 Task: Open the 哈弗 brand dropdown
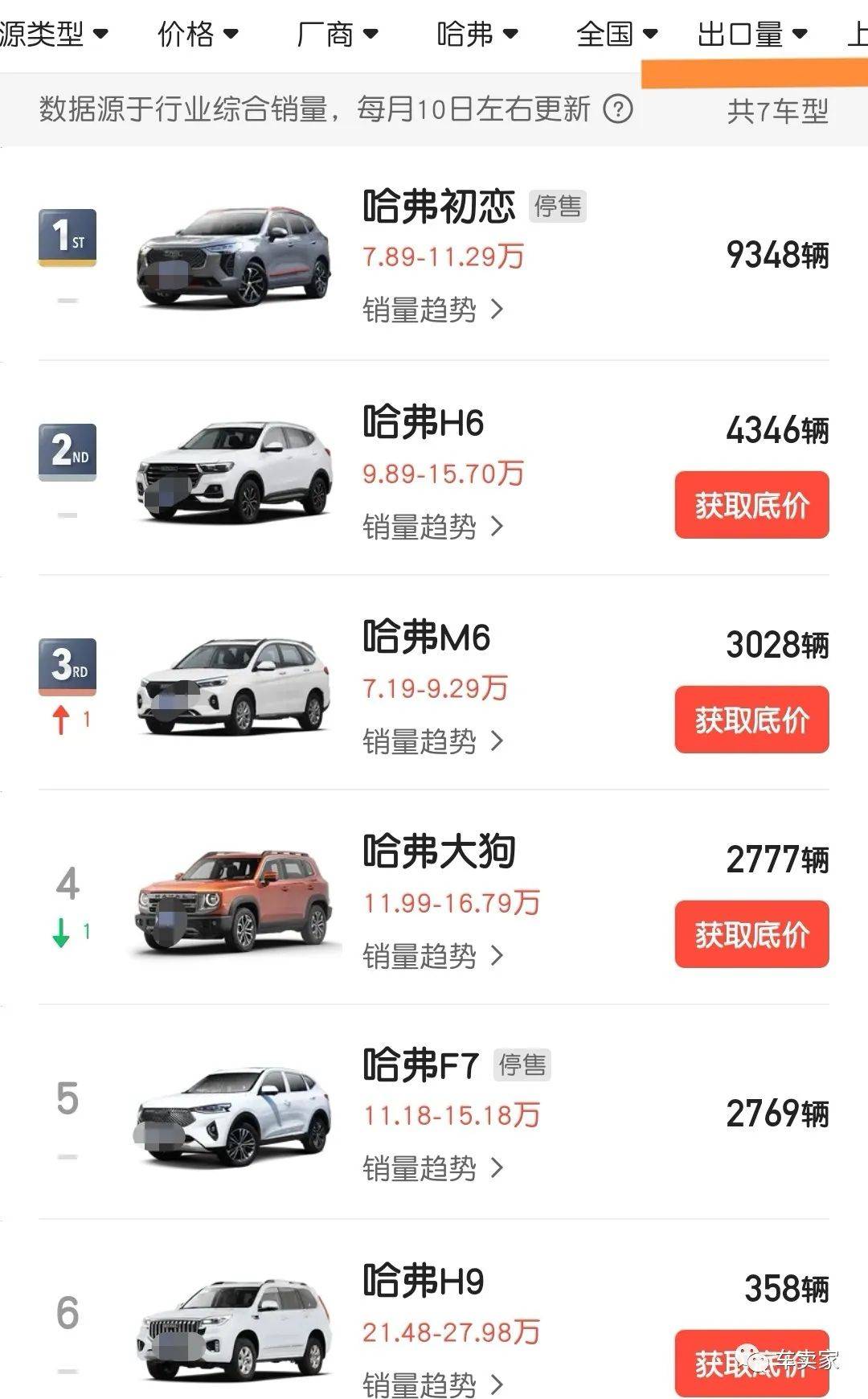click(477, 34)
